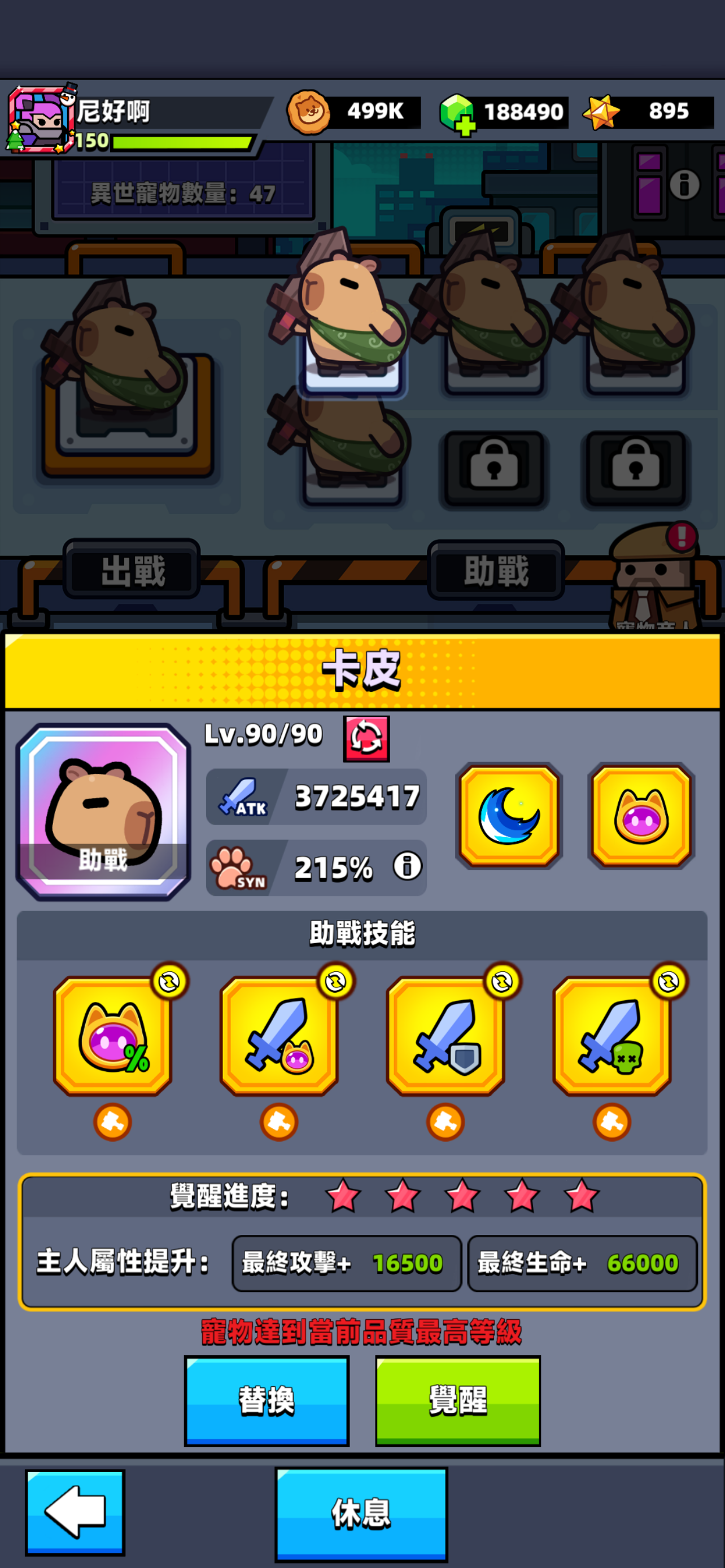
Task: Open the cat mask skill icon beside moon
Action: (641, 815)
